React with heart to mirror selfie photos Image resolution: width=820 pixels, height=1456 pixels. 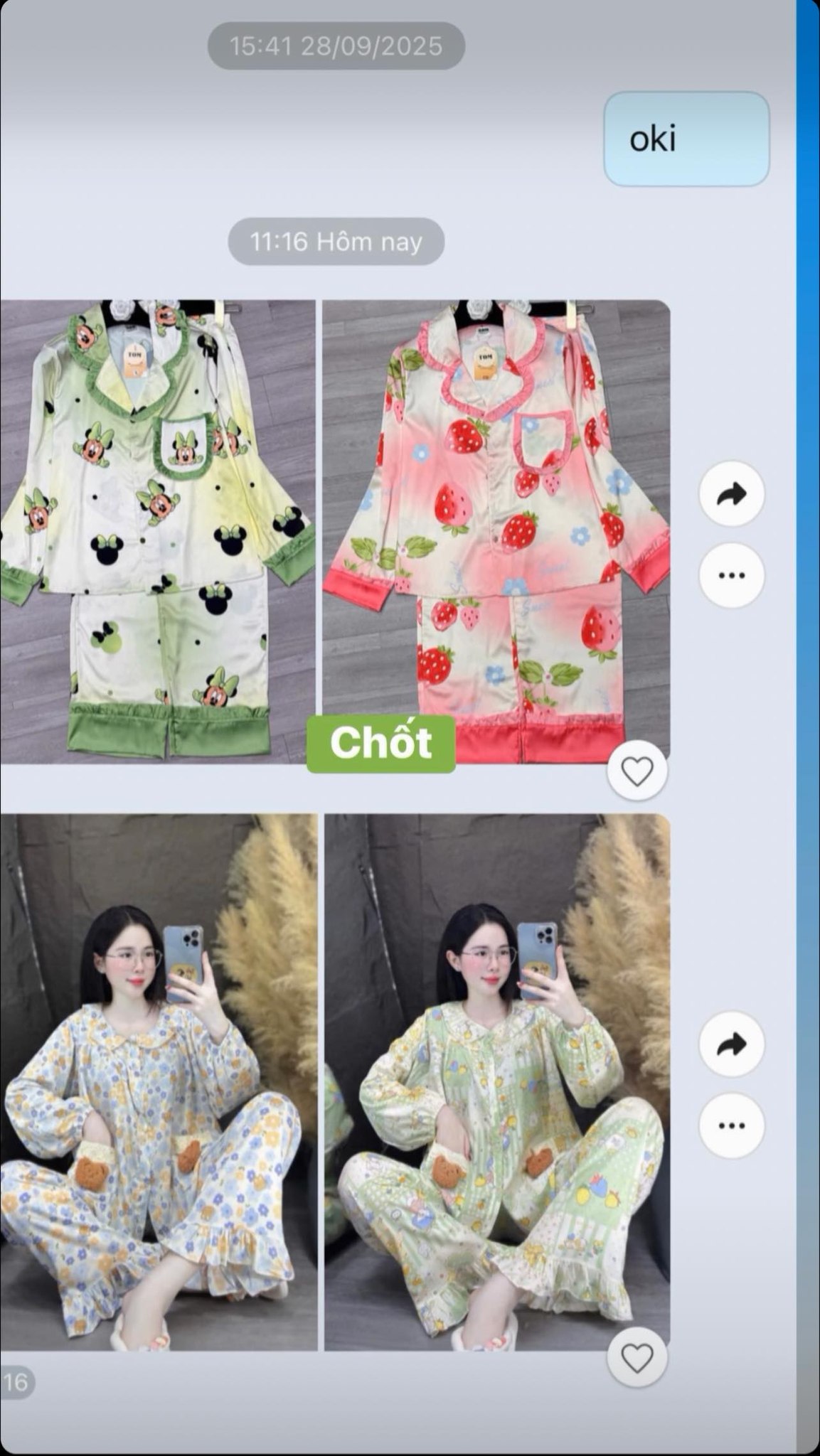tap(637, 1359)
